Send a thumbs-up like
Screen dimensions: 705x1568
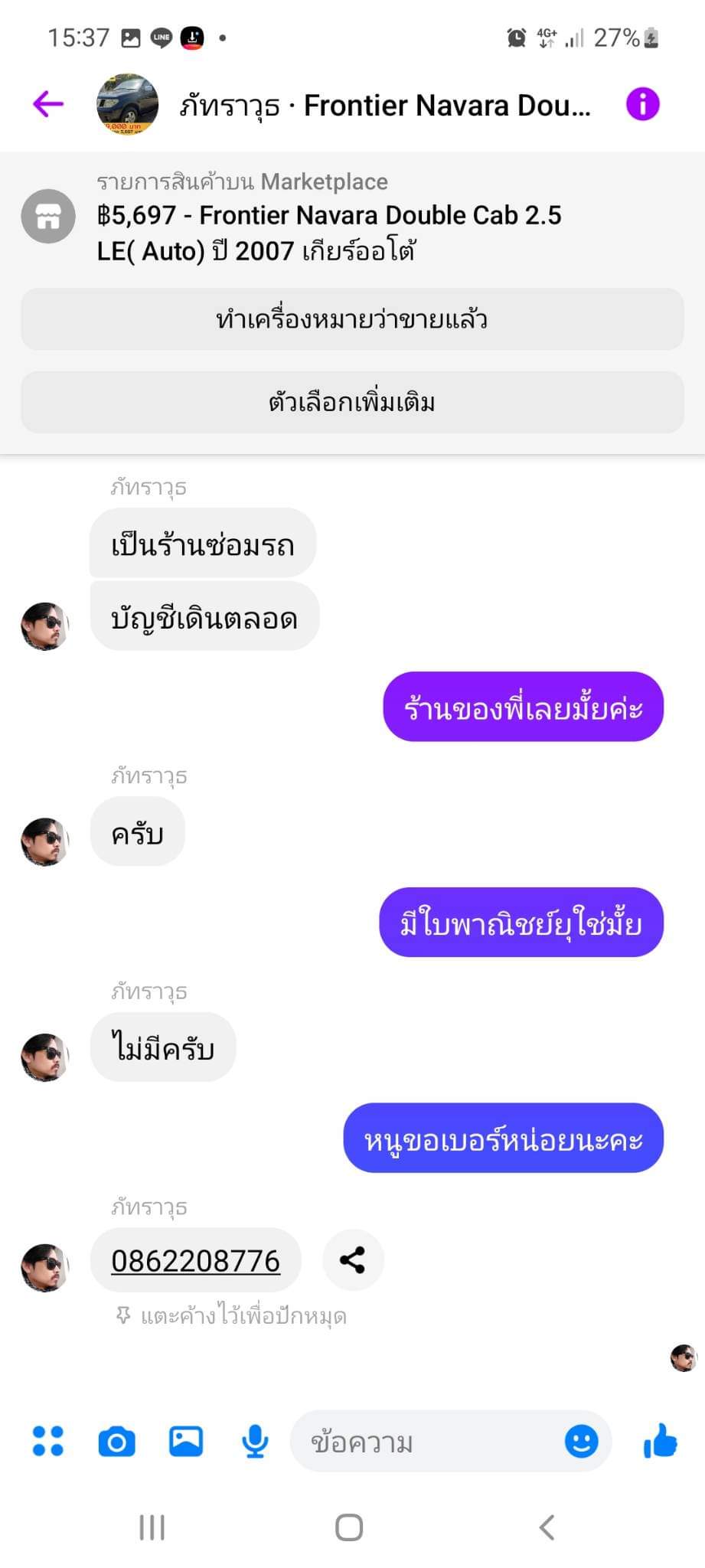tap(660, 1442)
